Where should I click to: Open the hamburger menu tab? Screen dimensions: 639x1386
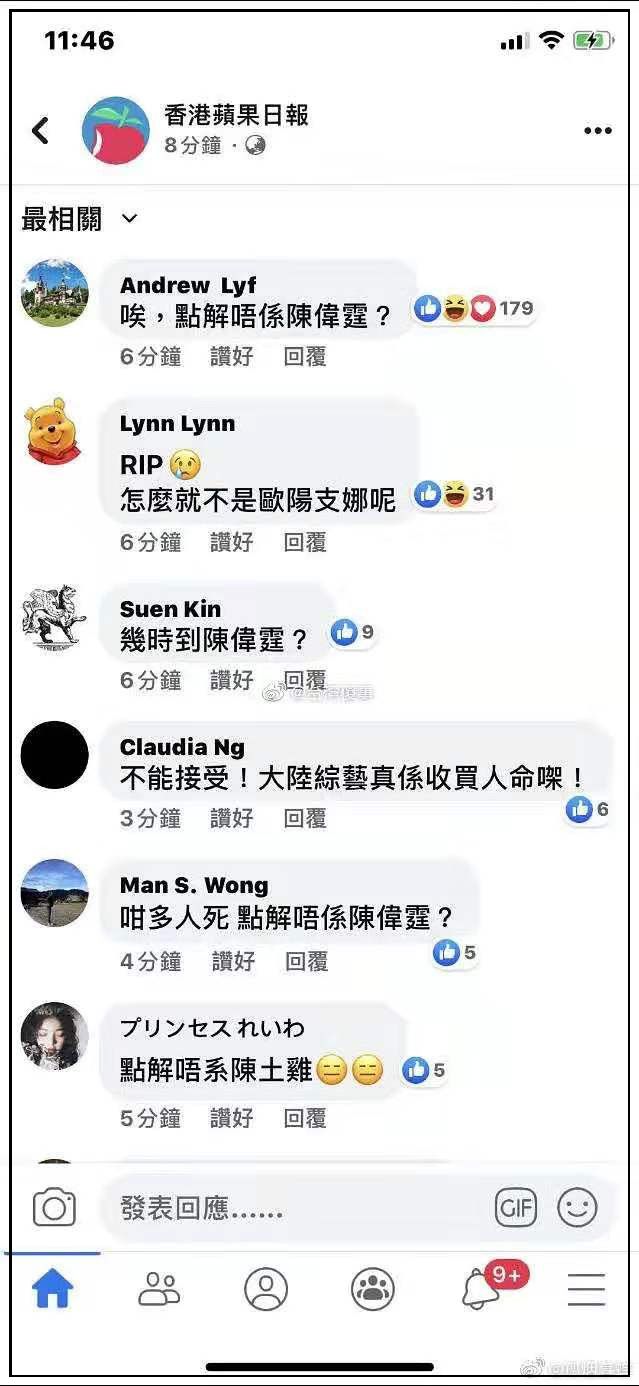point(586,1289)
